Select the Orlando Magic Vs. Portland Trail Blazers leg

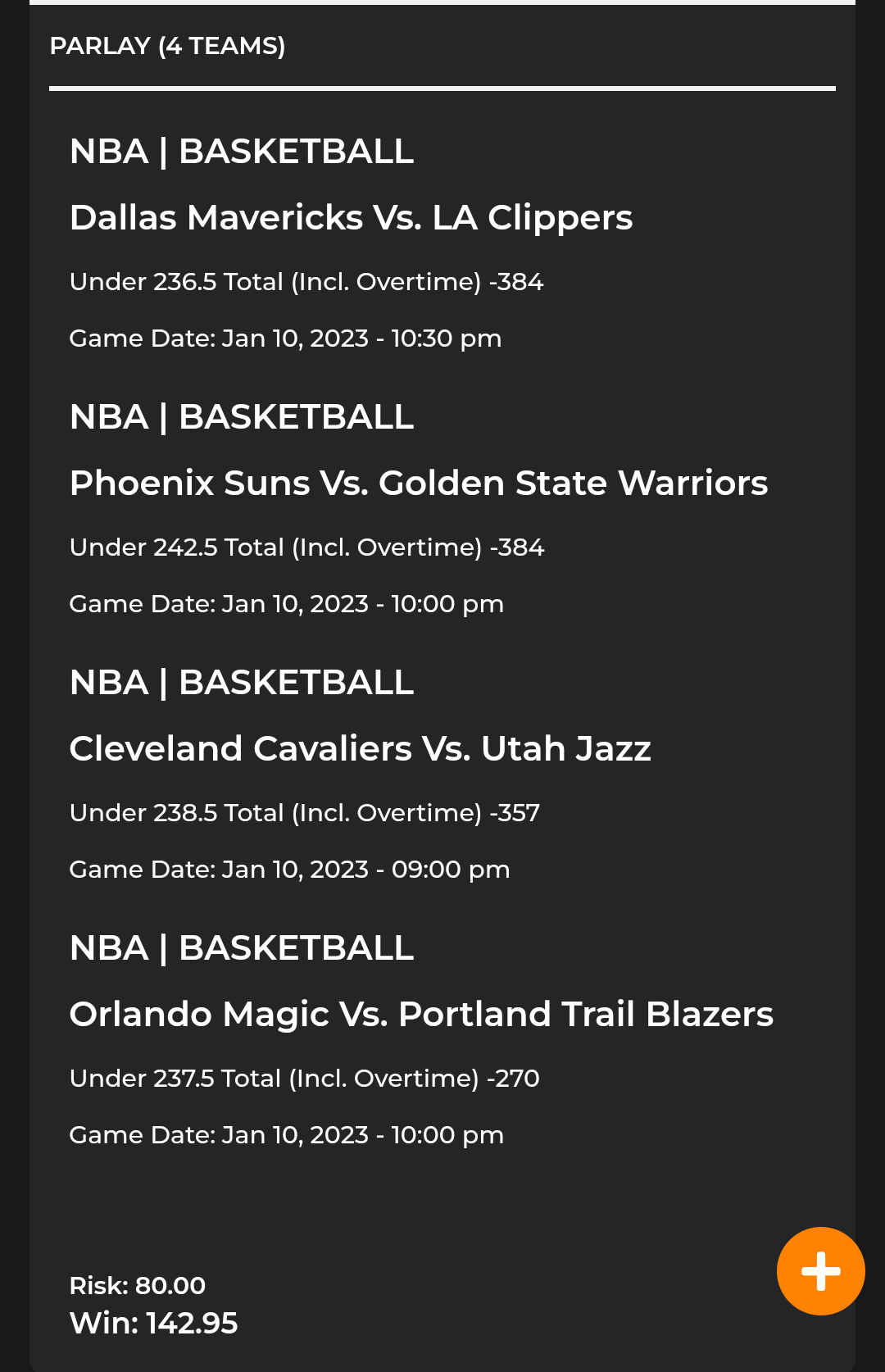point(421,1014)
